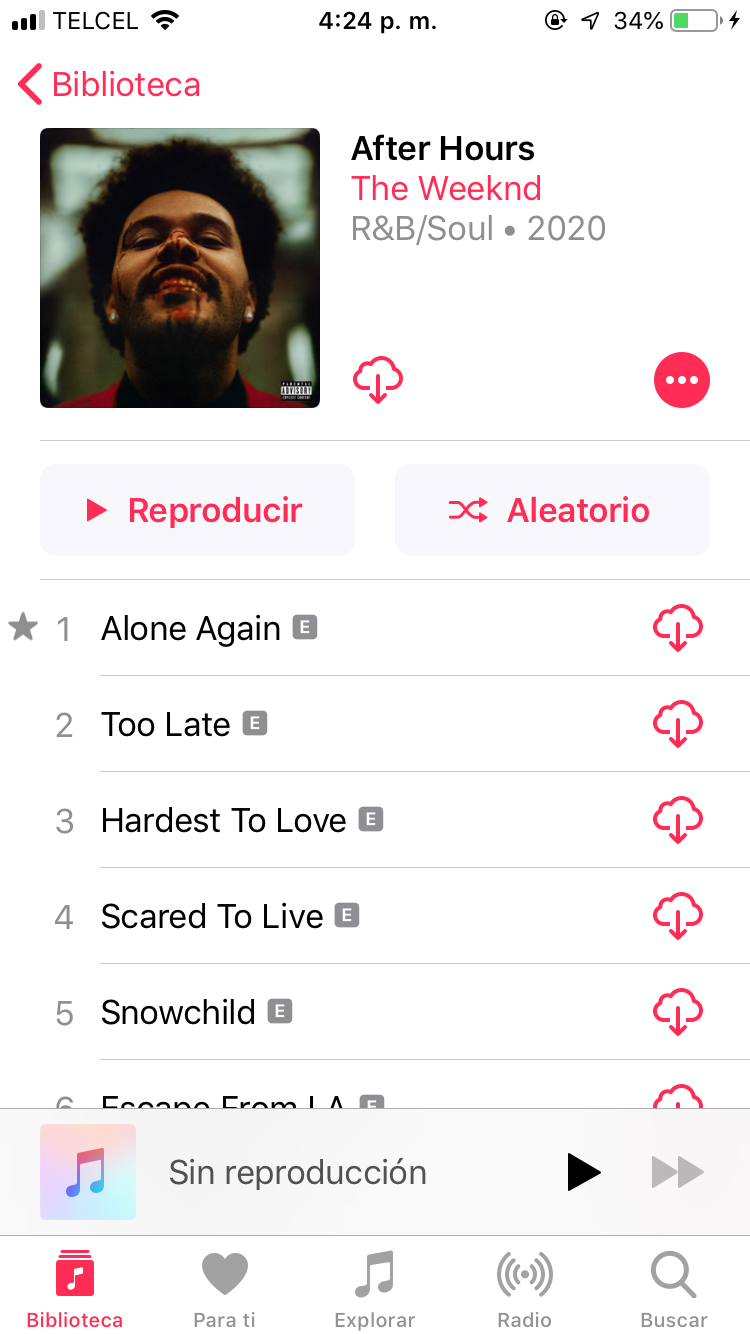Download the After Hours album
The height and width of the screenshot is (1334, 750).
(378, 380)
